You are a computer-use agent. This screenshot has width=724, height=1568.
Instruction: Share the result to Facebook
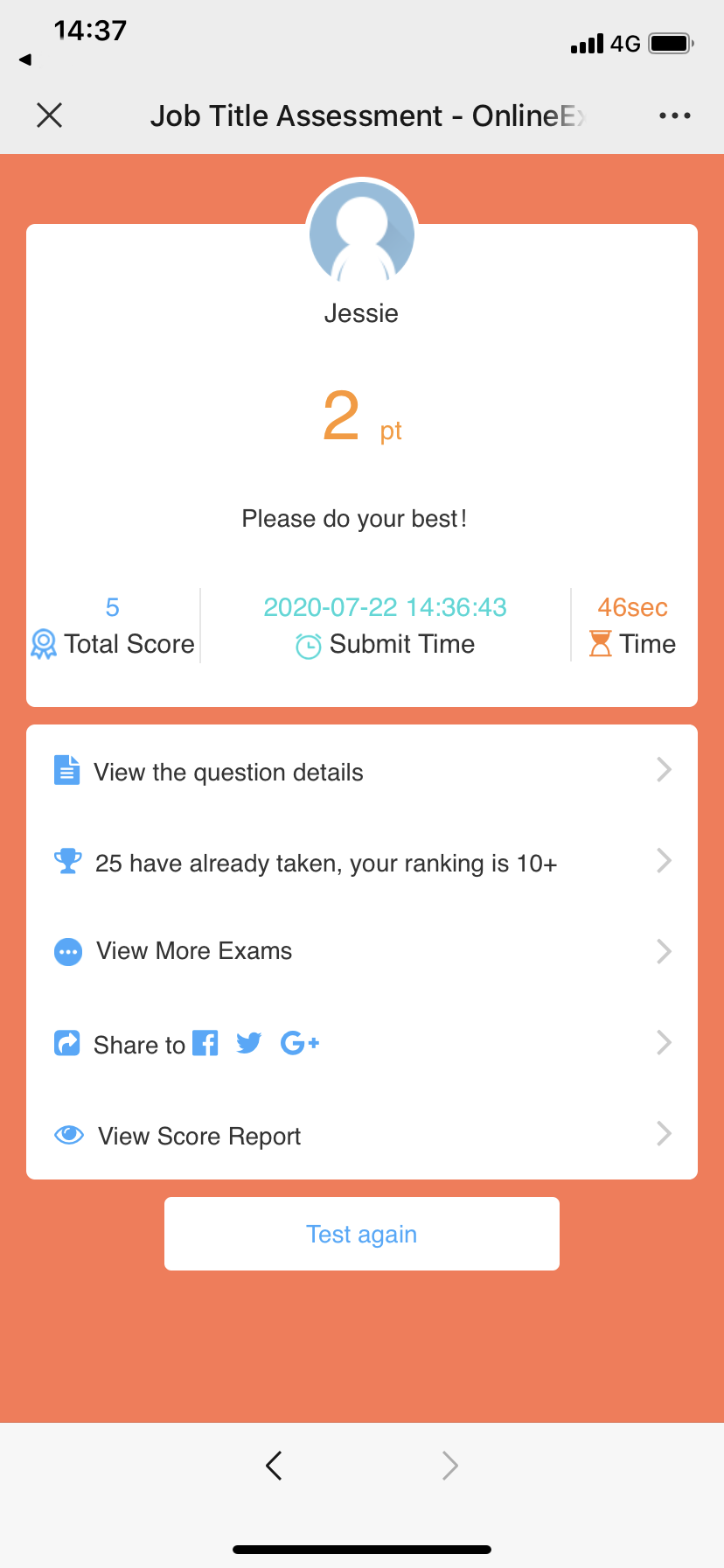[205, 1043]
